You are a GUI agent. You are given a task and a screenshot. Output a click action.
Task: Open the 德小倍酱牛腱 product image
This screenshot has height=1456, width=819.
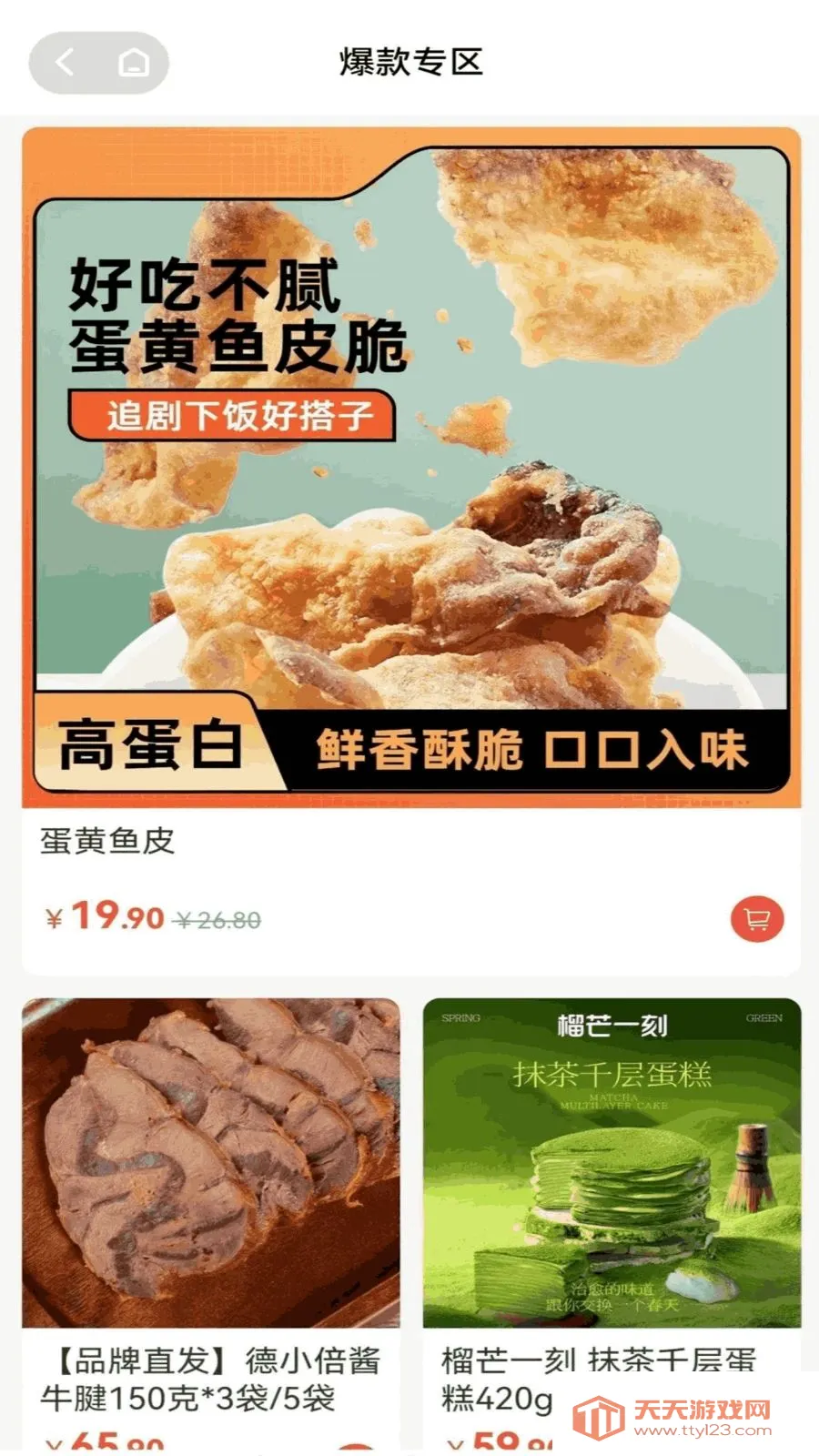(x=210, y=1156)
